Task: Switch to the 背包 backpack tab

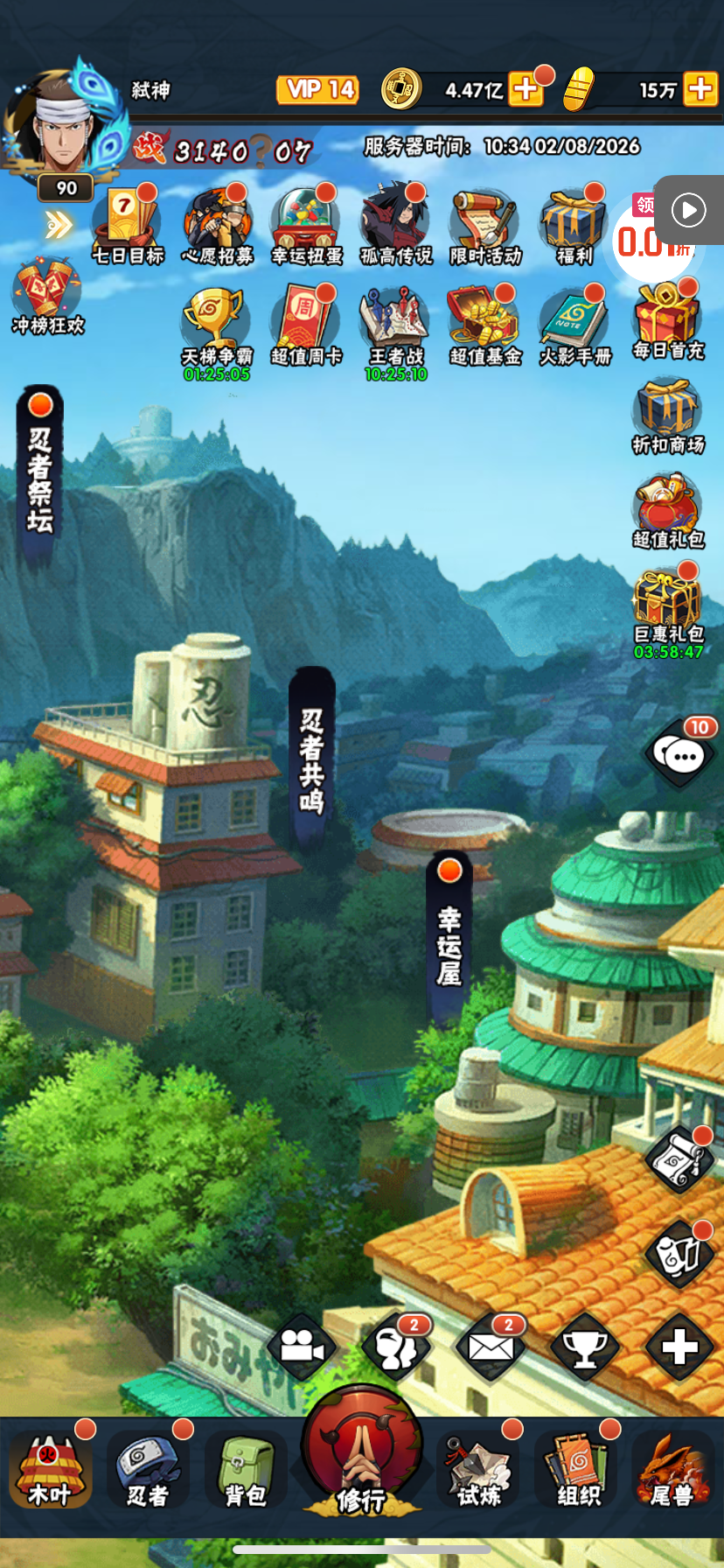Action: click(x=245, y=1472)
